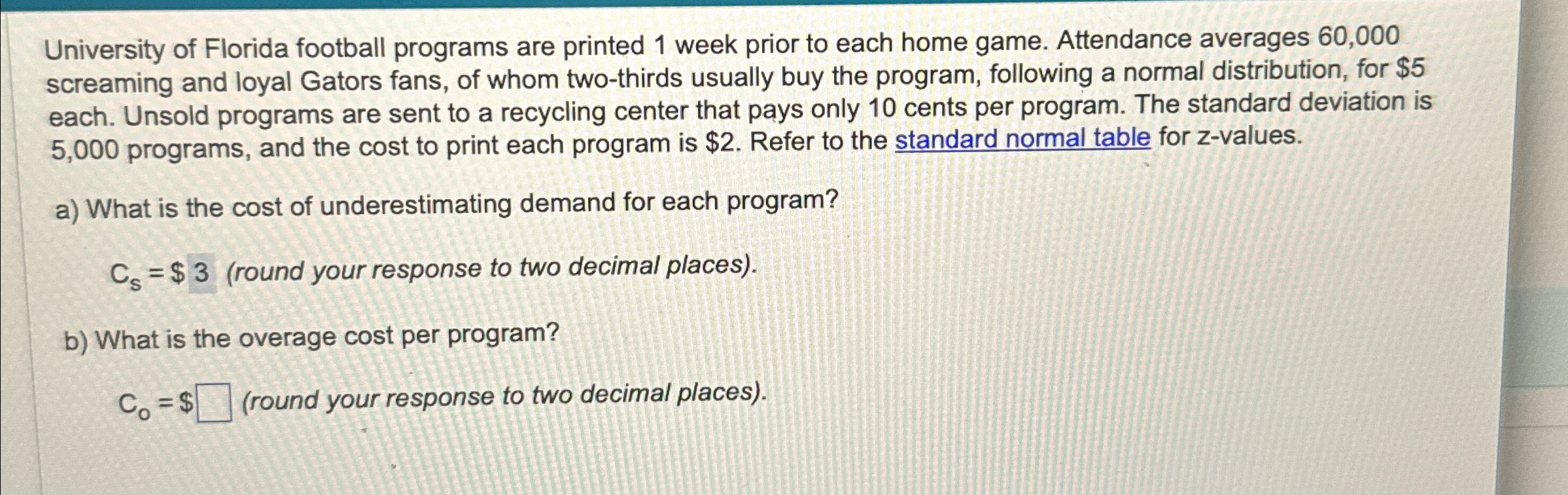Viewport: 1568px width, 495px height.
Task: Select the Co overage cost answer box
Action: [x=215, y=404]
